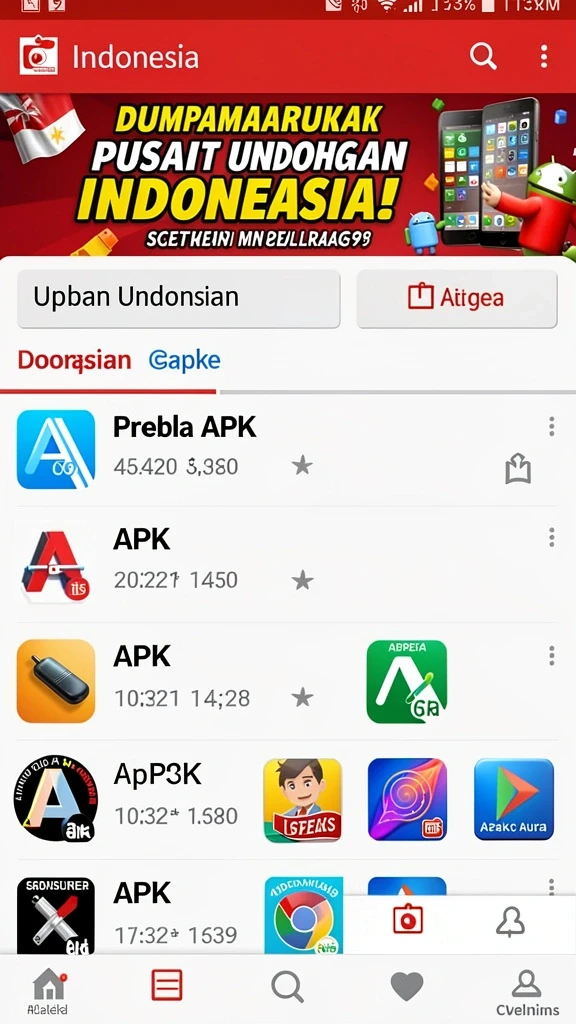576x1024 pixels.
Task: Tap the Upban Undonsian button
Action: coord(178,298)
